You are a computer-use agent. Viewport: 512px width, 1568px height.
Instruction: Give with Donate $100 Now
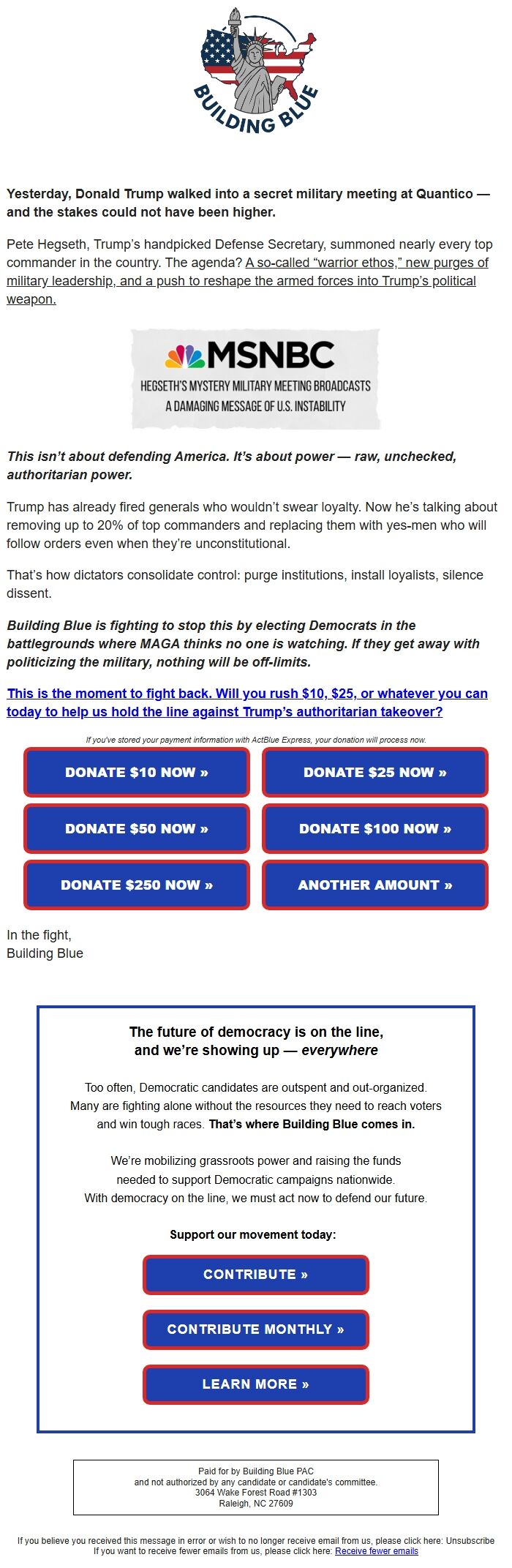coord(375,828)
